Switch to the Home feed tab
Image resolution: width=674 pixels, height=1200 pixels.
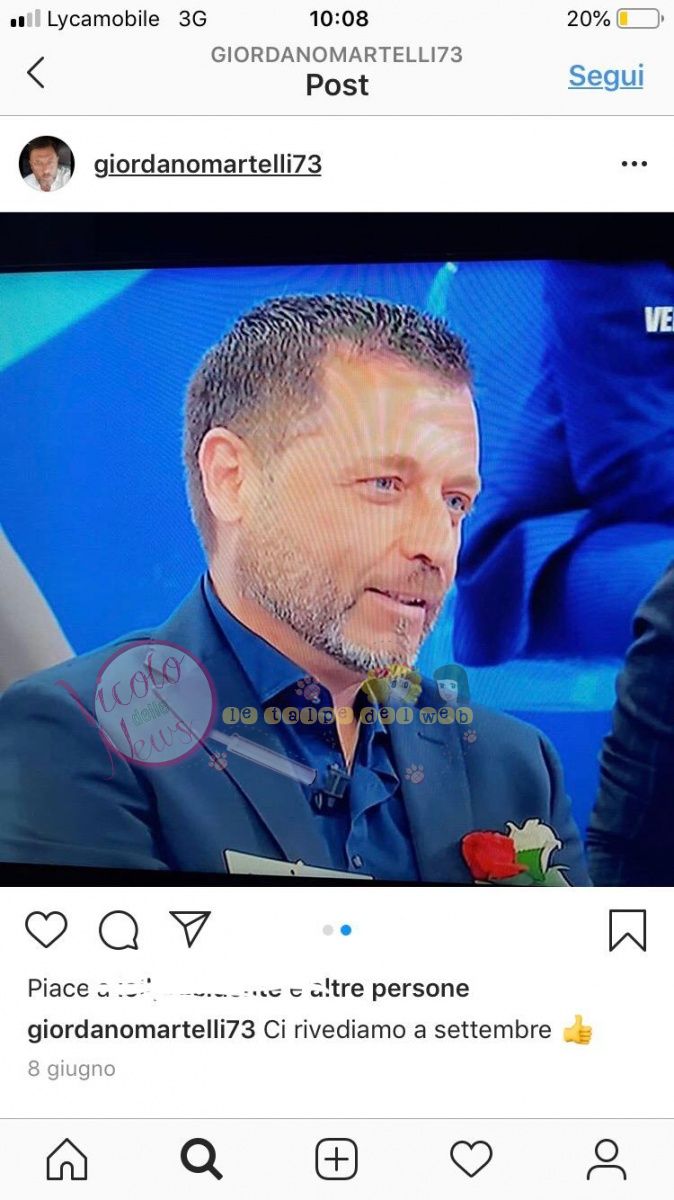click(x=67, y=1160)
